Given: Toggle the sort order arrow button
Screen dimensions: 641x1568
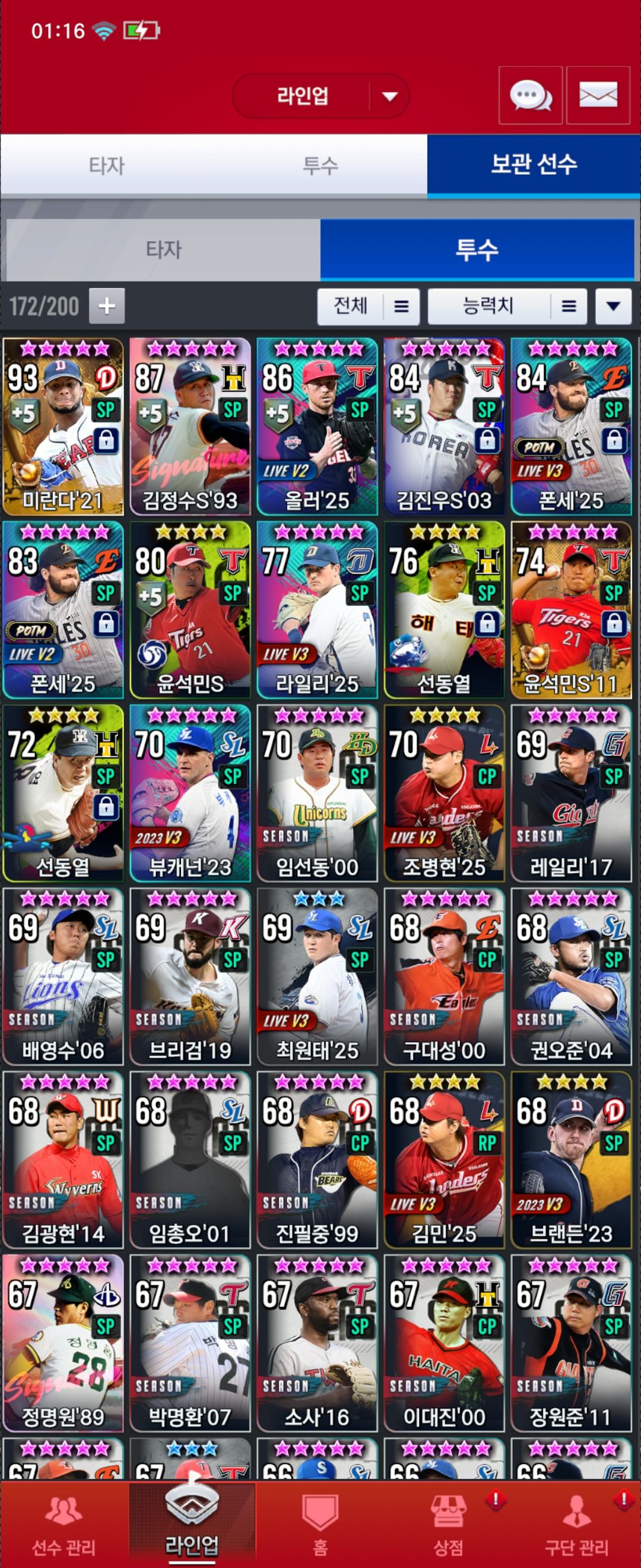Looking at the screenshot, I should point(613,305).
